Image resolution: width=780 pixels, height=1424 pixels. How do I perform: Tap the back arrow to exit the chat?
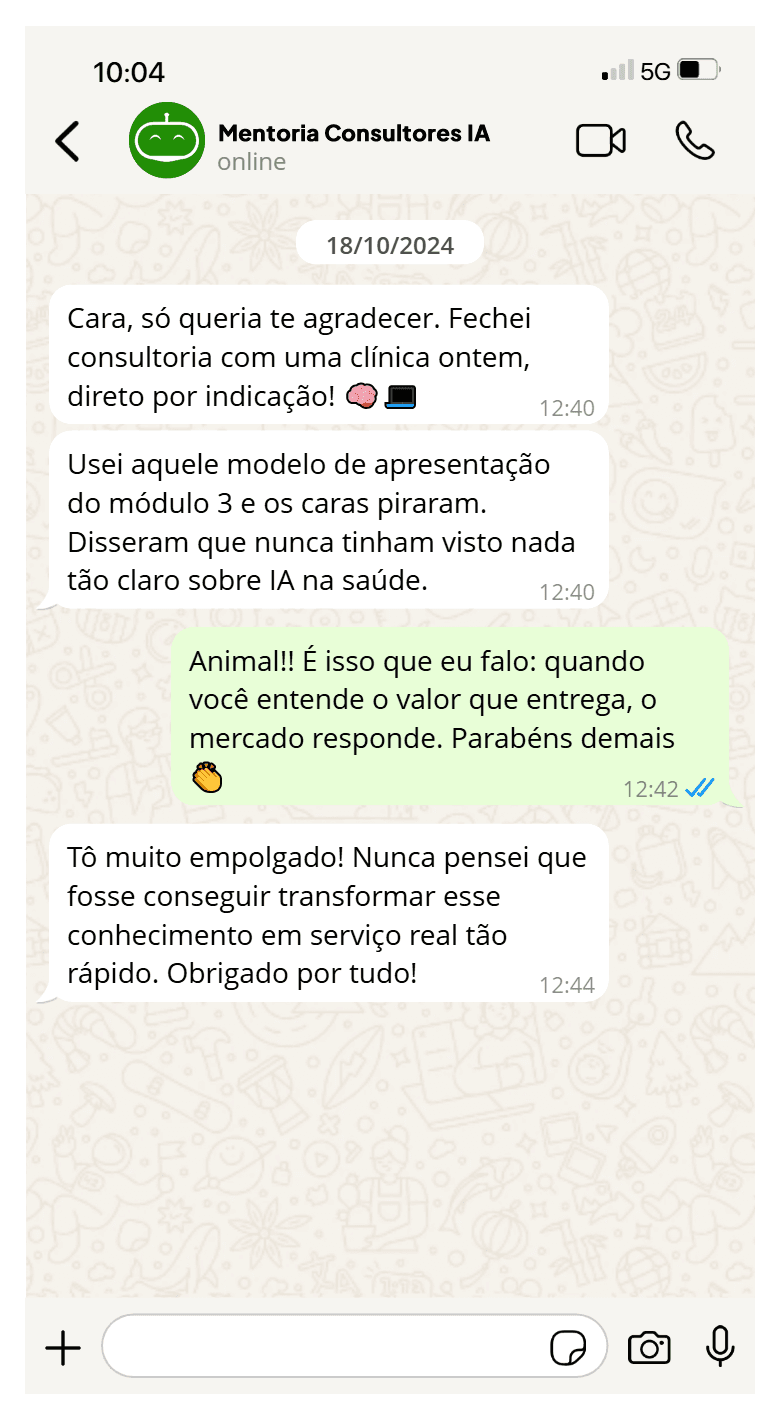(x=67, y=140)
